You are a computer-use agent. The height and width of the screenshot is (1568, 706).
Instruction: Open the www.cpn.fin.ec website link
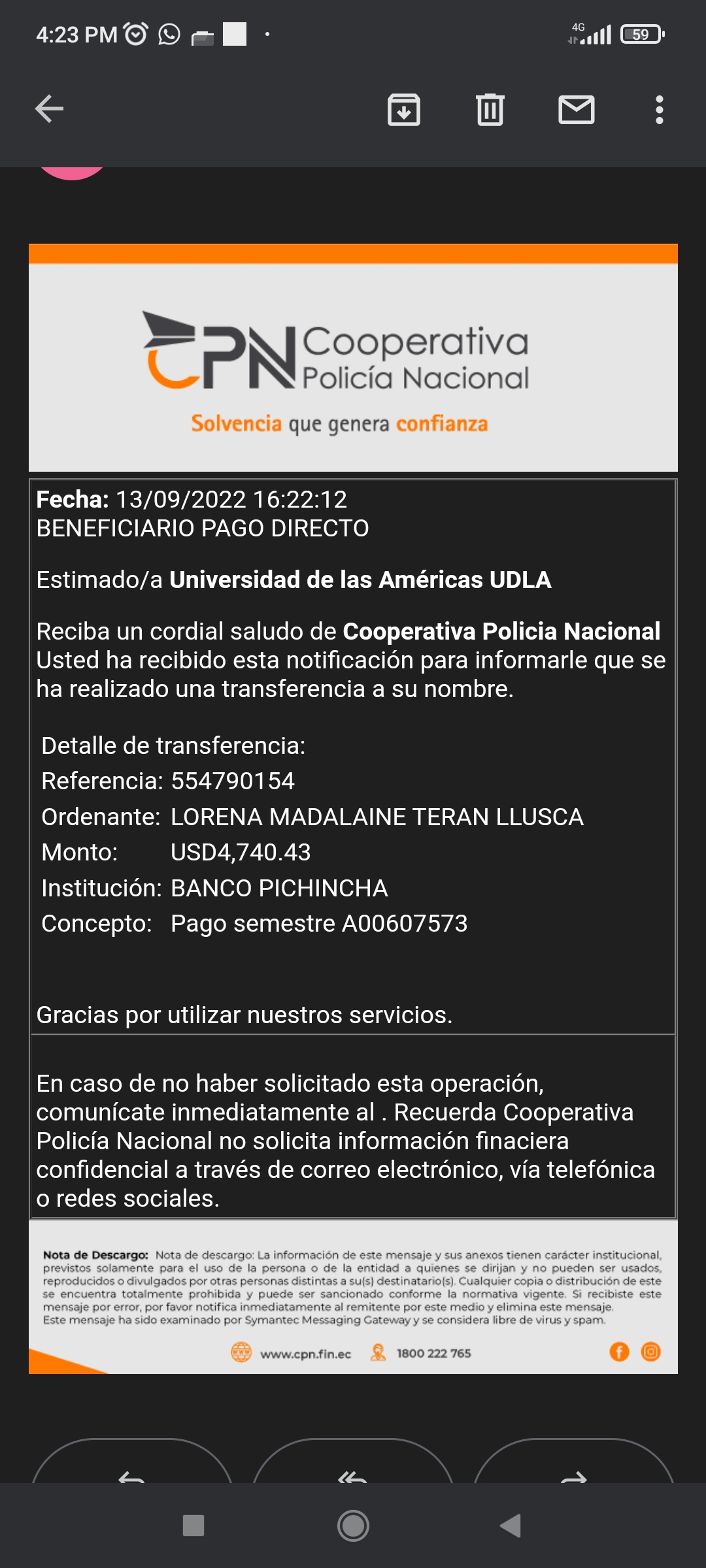pyautogui.click(x=305, y=1354)
